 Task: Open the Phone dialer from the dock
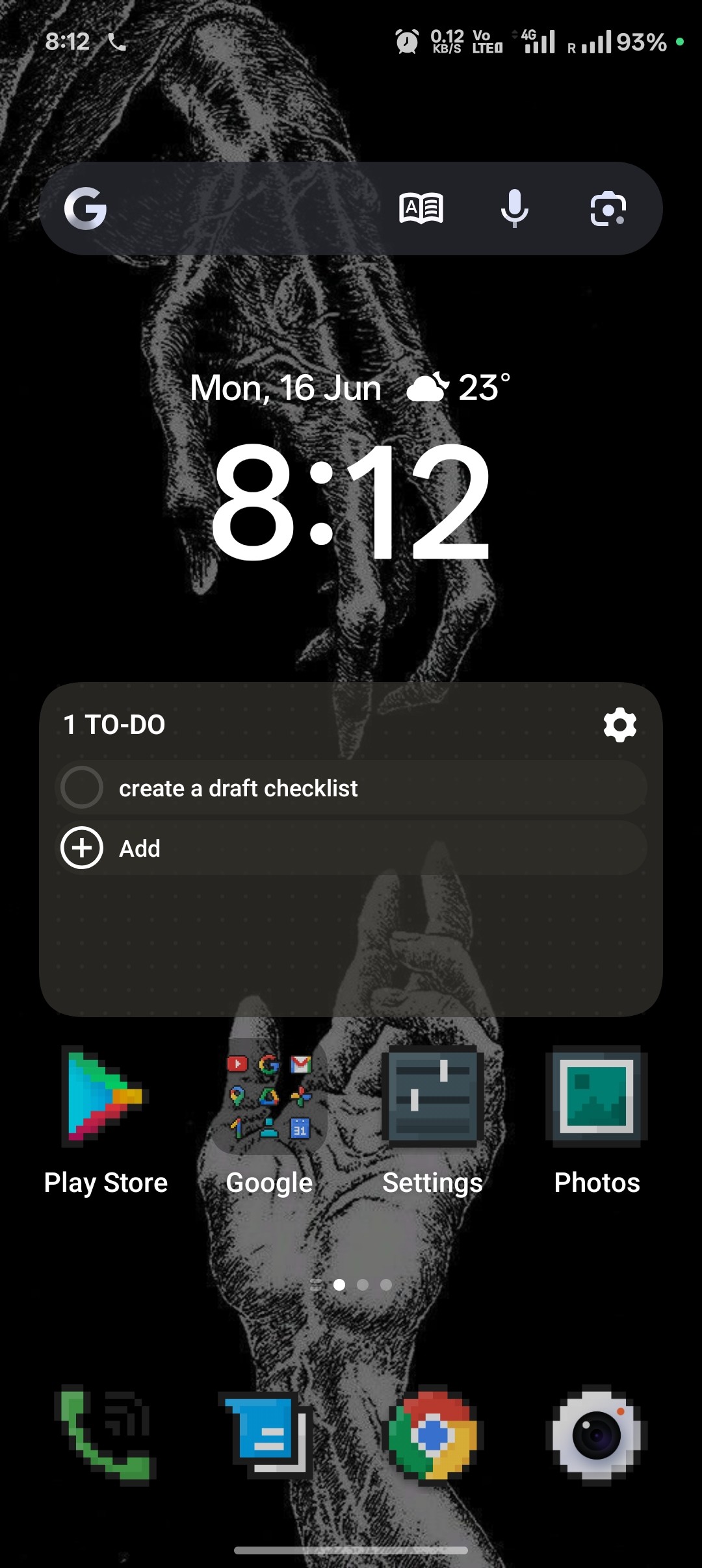pos(106,1435)
